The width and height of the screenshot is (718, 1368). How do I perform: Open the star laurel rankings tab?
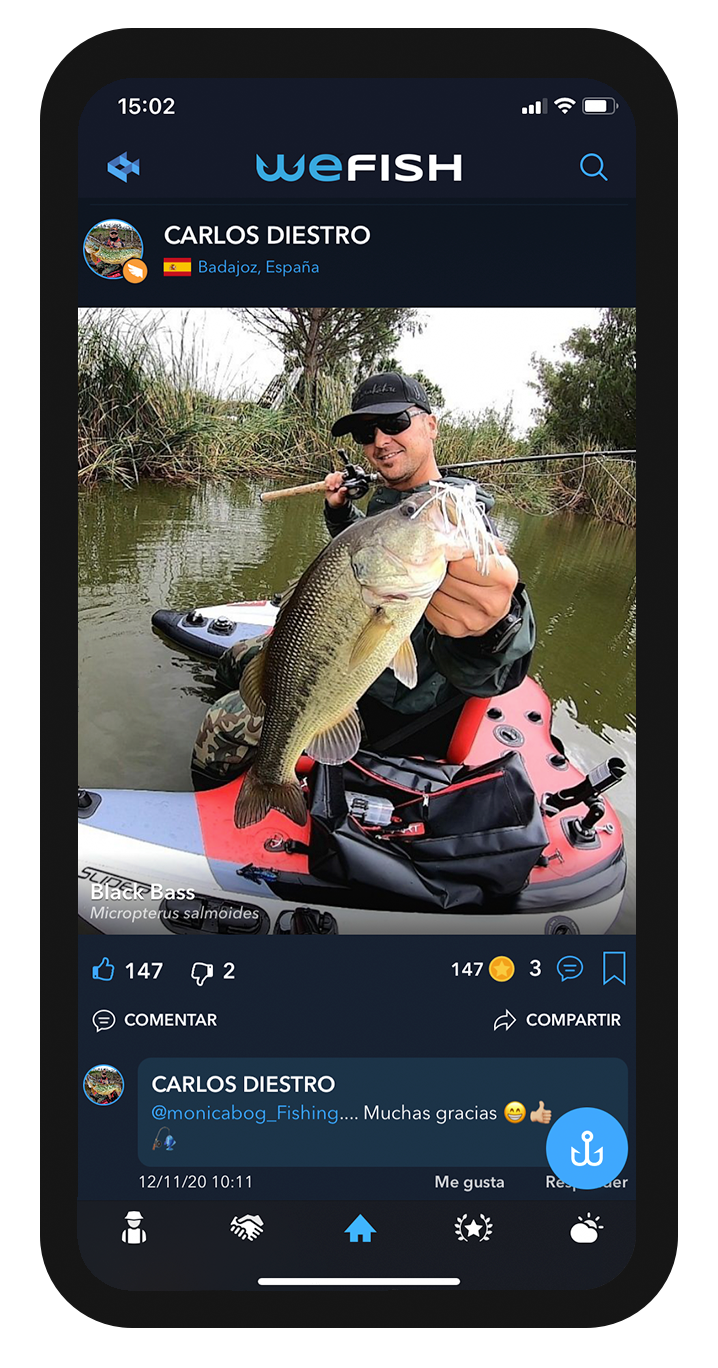coord(473,1228)
